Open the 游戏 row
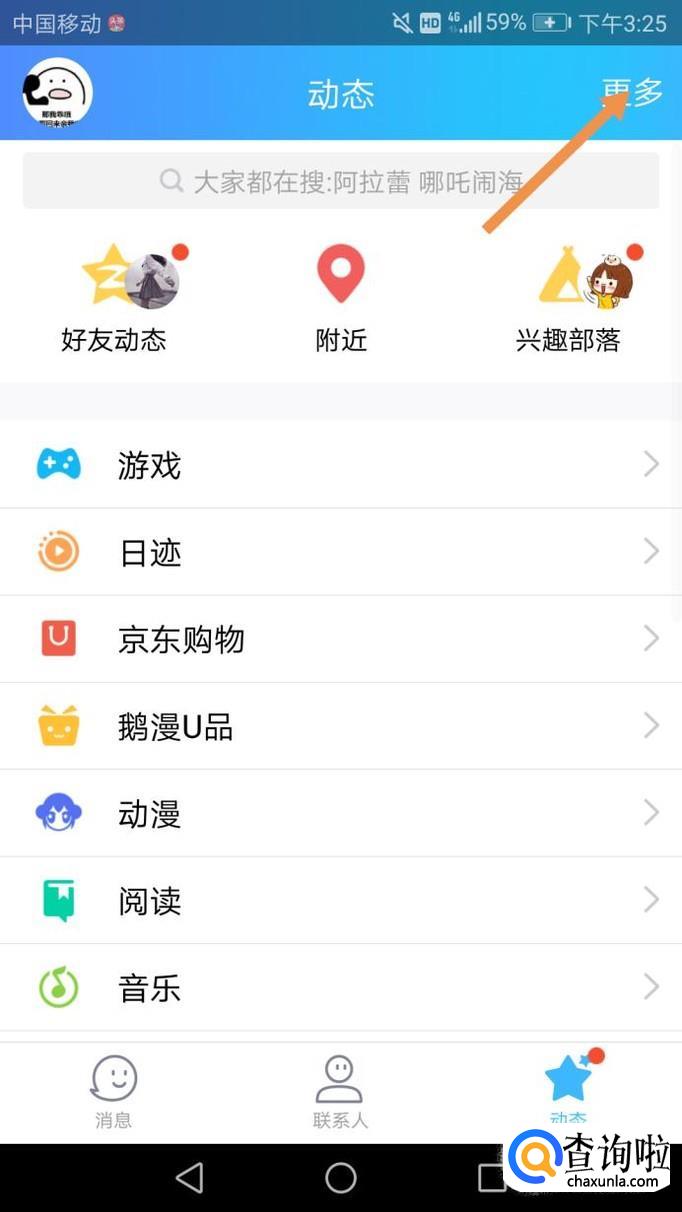 341,465
